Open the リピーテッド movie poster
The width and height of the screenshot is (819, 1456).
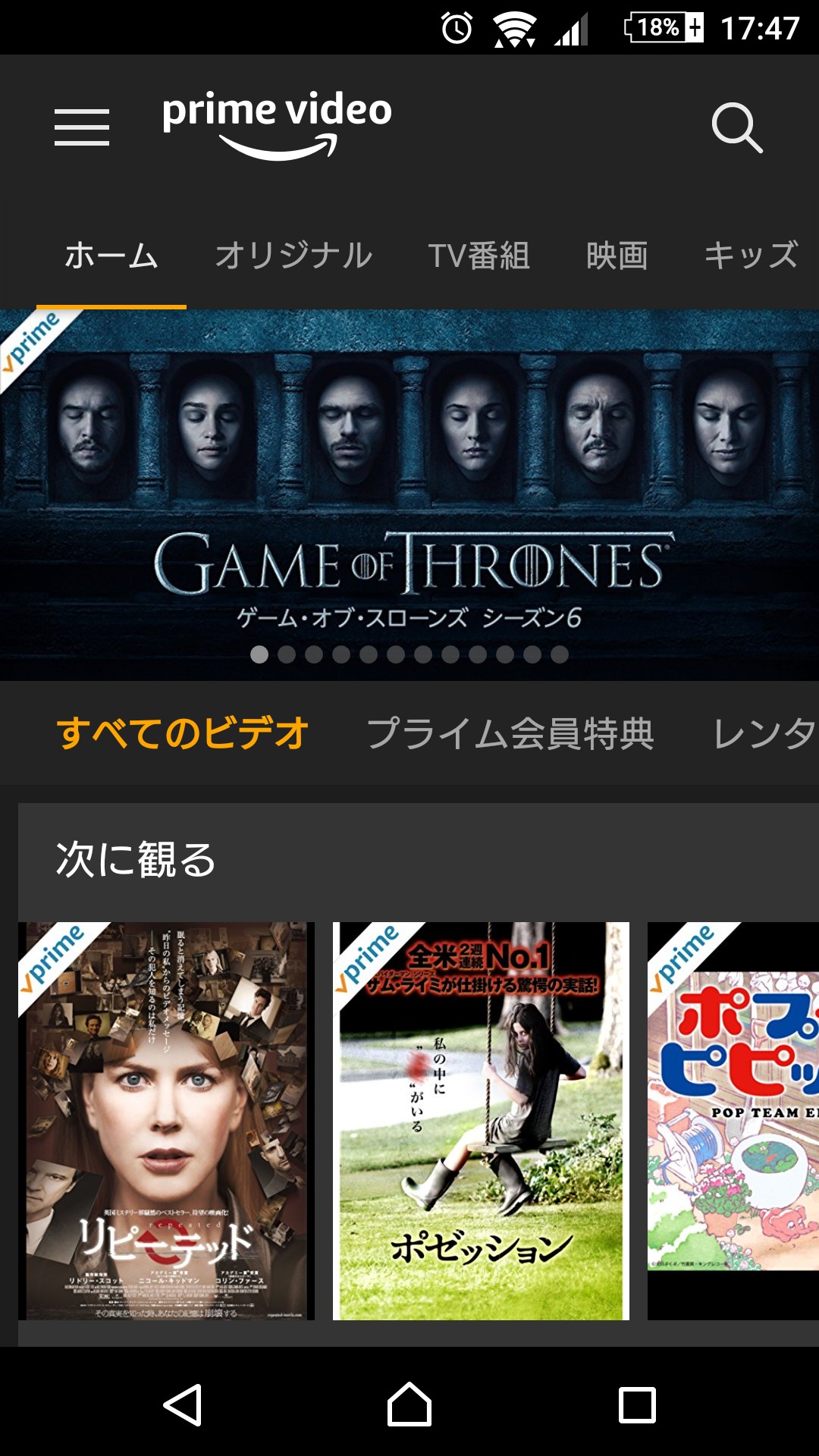[x=166, y=1121]
